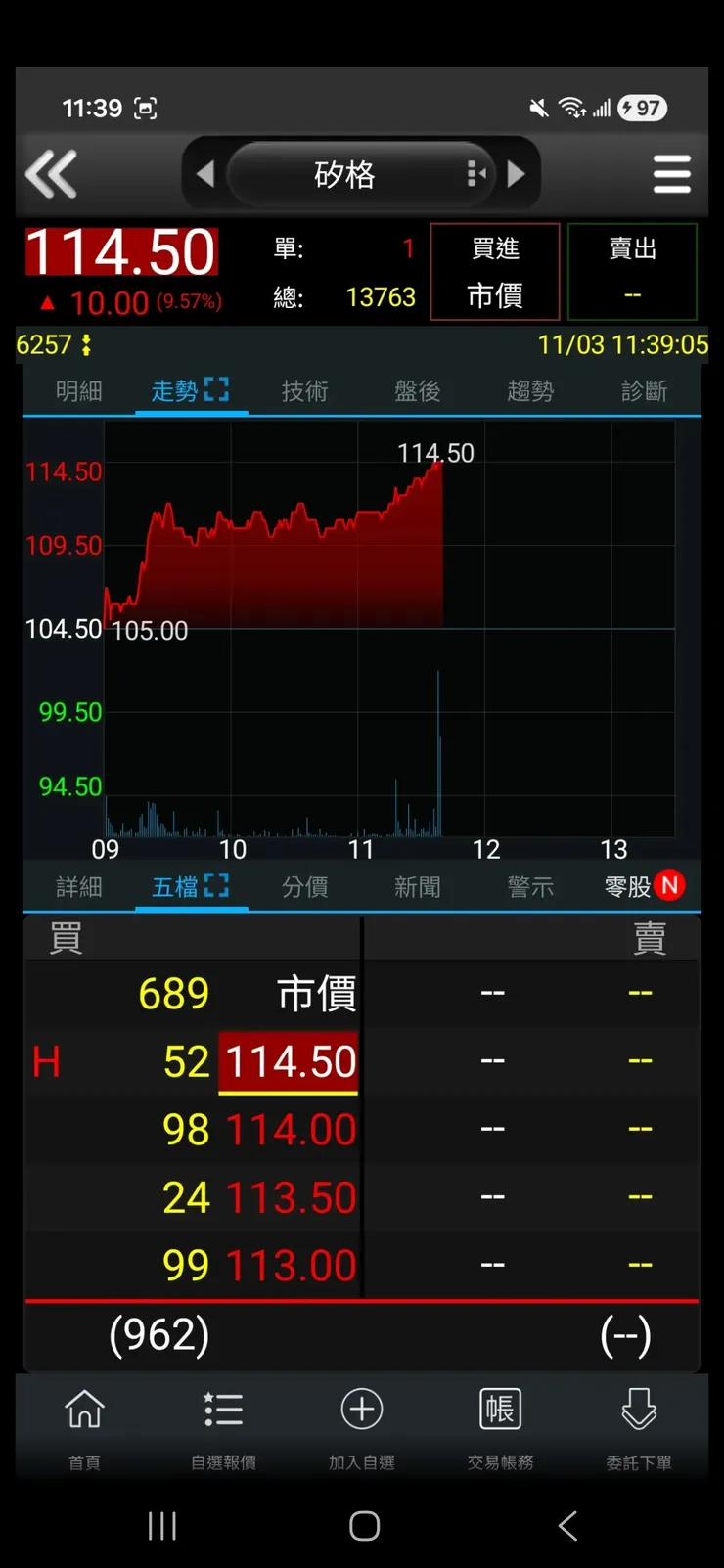Select previous stock with left arrow

[204, 173]
